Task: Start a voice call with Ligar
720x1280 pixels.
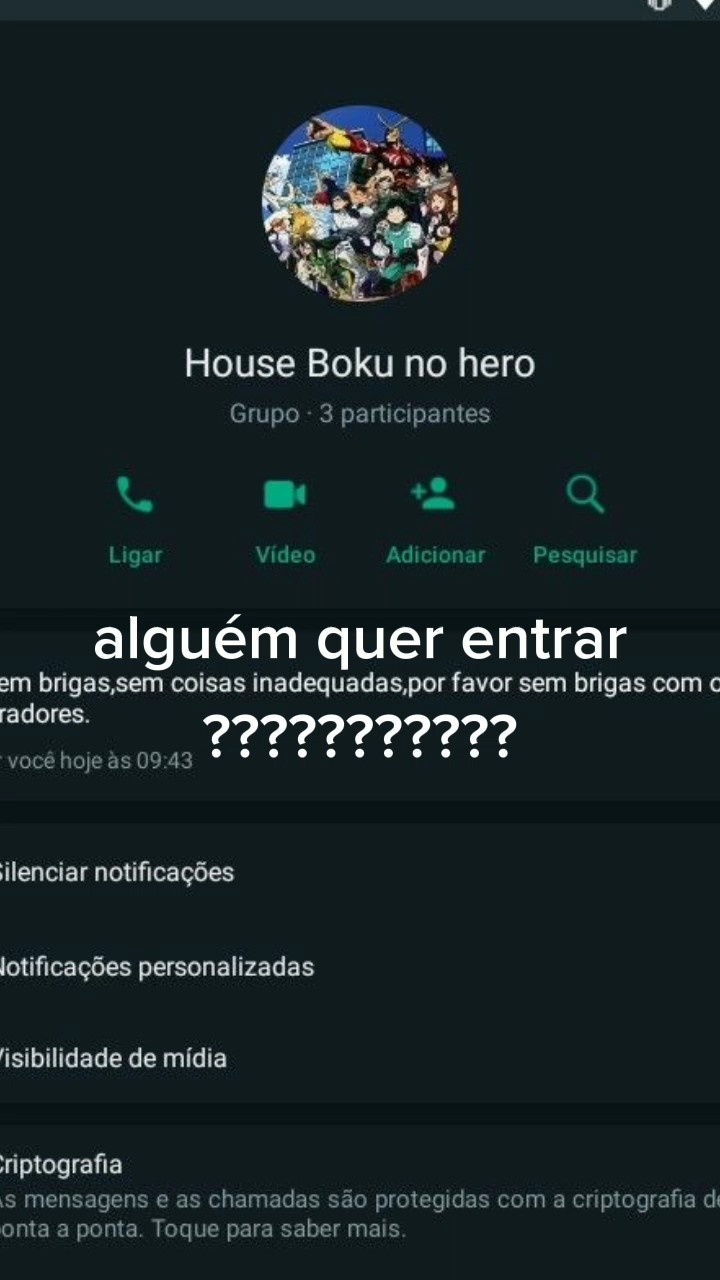Action: coord(135,522)
